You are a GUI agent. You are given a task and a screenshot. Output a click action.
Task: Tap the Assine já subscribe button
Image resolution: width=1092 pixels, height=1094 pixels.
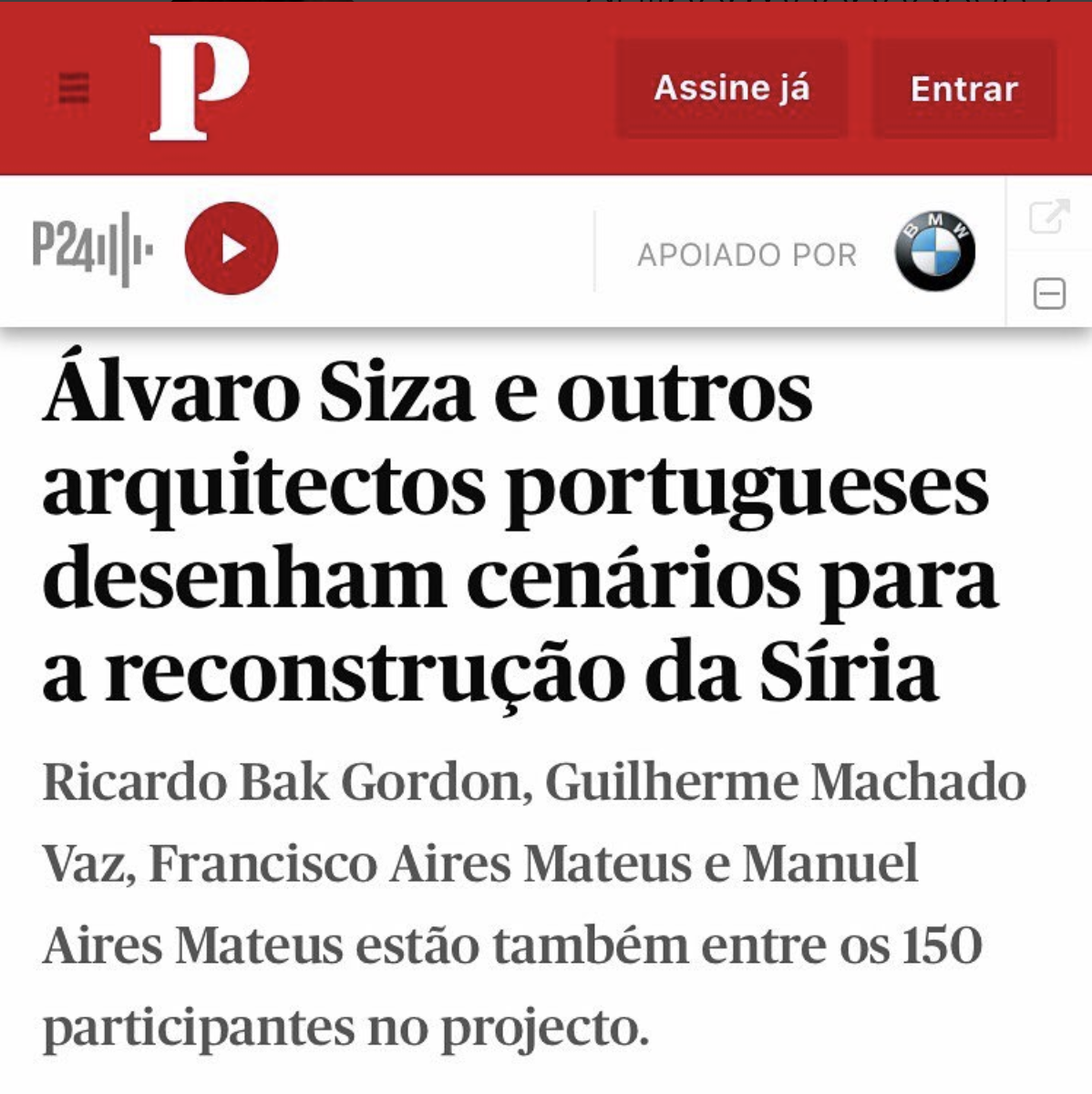[731, 88]
